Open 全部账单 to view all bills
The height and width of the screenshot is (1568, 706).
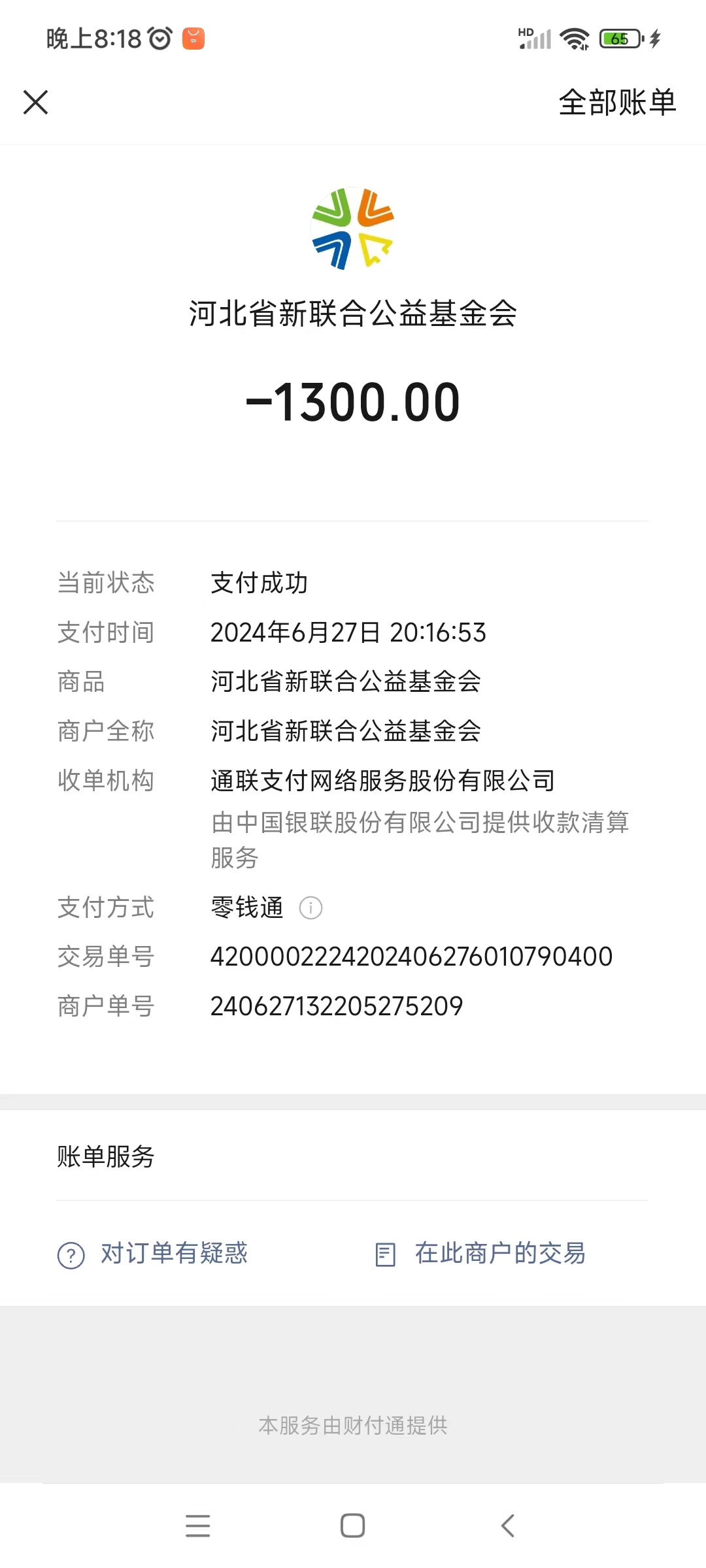pyautogui.click(x=616, y=103)
